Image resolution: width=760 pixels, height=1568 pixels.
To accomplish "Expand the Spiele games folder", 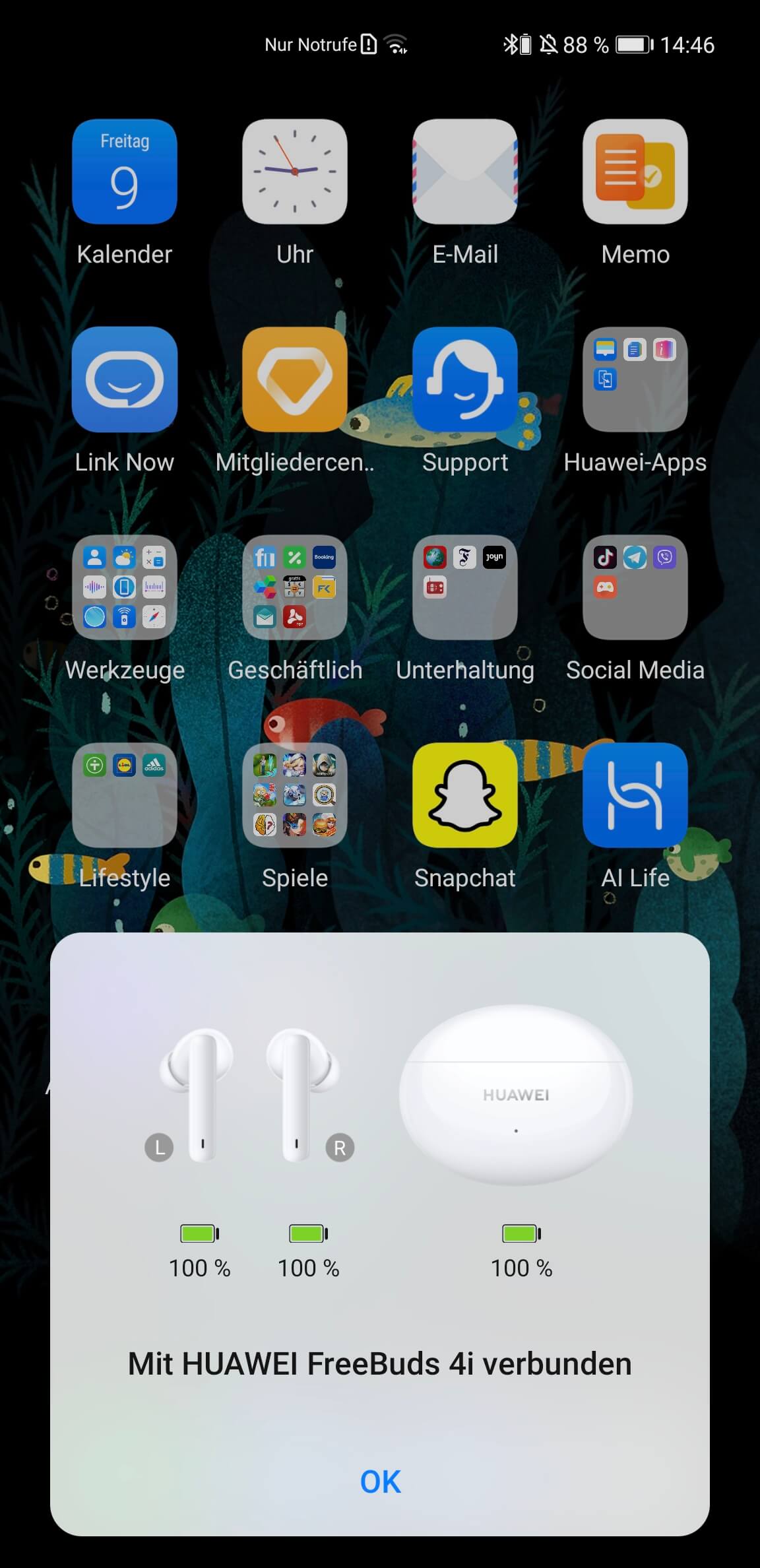I will pos(295,795).
